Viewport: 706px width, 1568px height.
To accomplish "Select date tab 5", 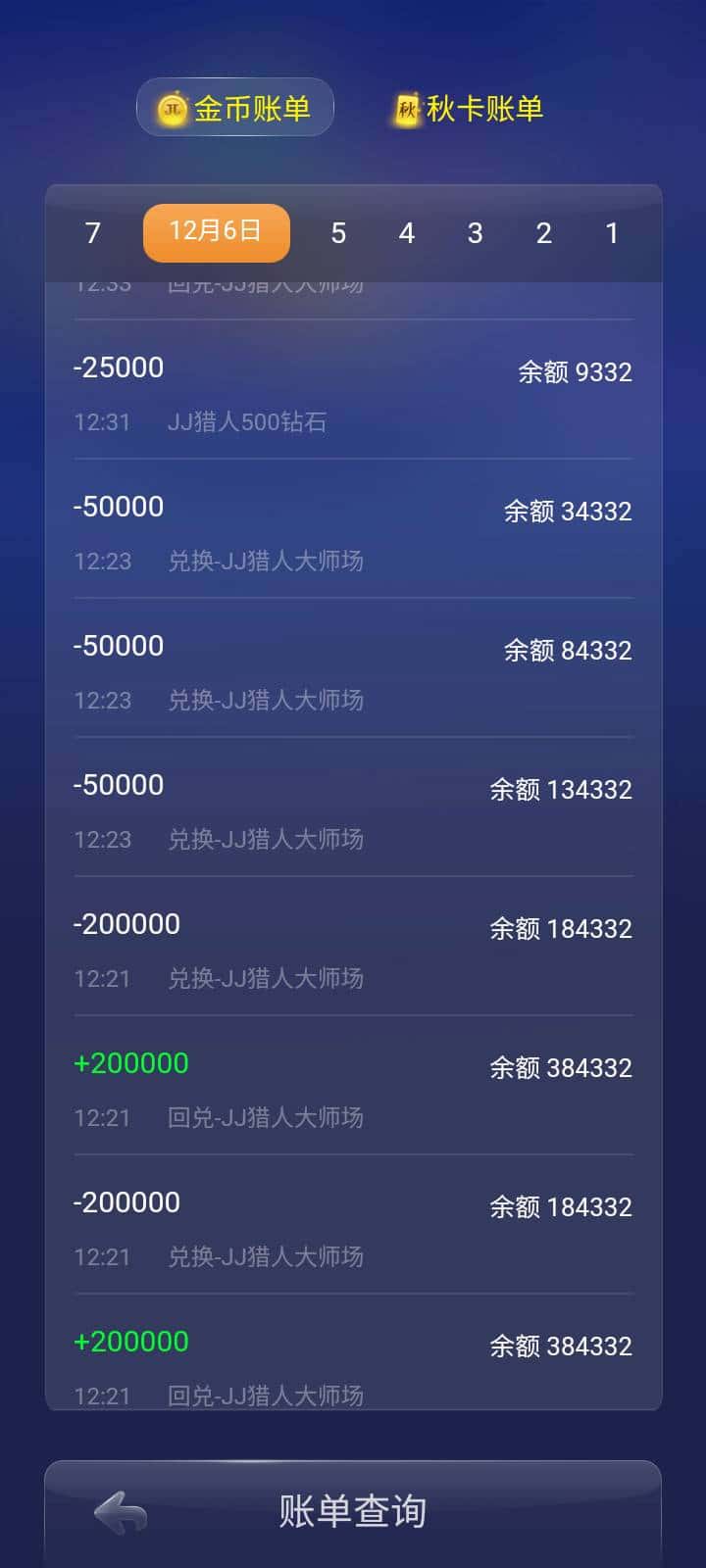I will [338, 233].
